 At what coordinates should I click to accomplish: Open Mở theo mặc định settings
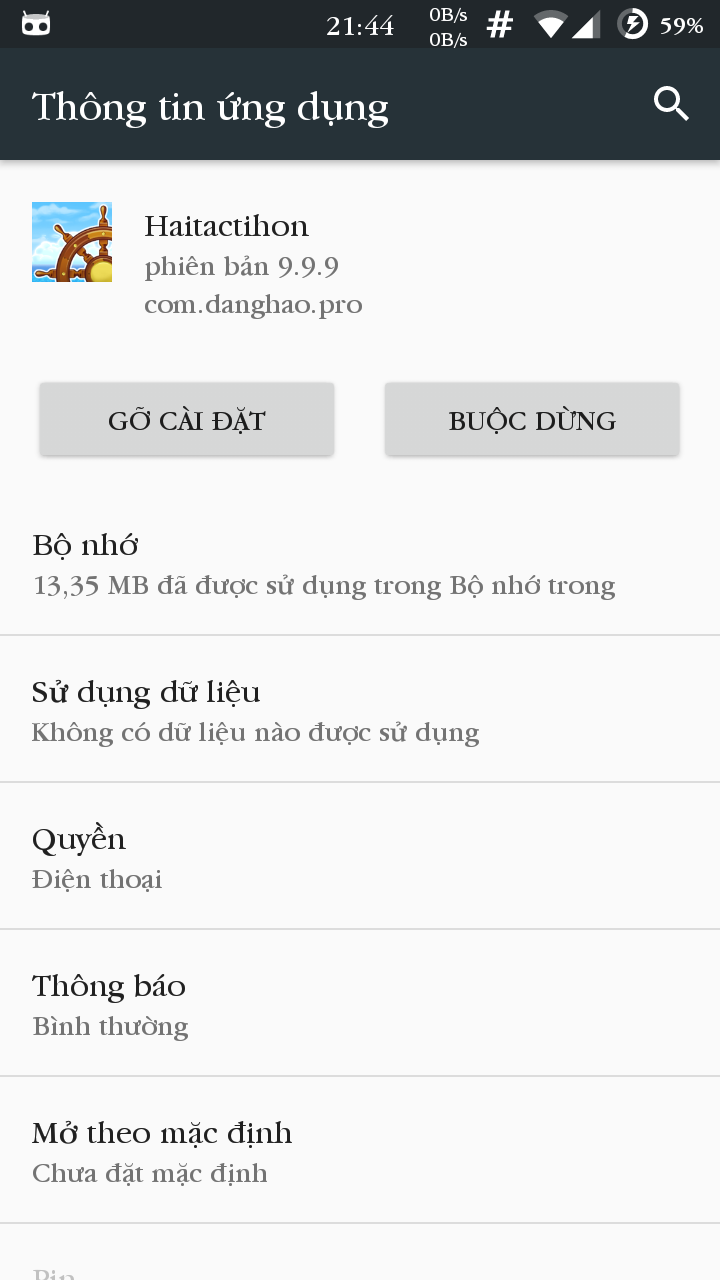(360, 1152)
